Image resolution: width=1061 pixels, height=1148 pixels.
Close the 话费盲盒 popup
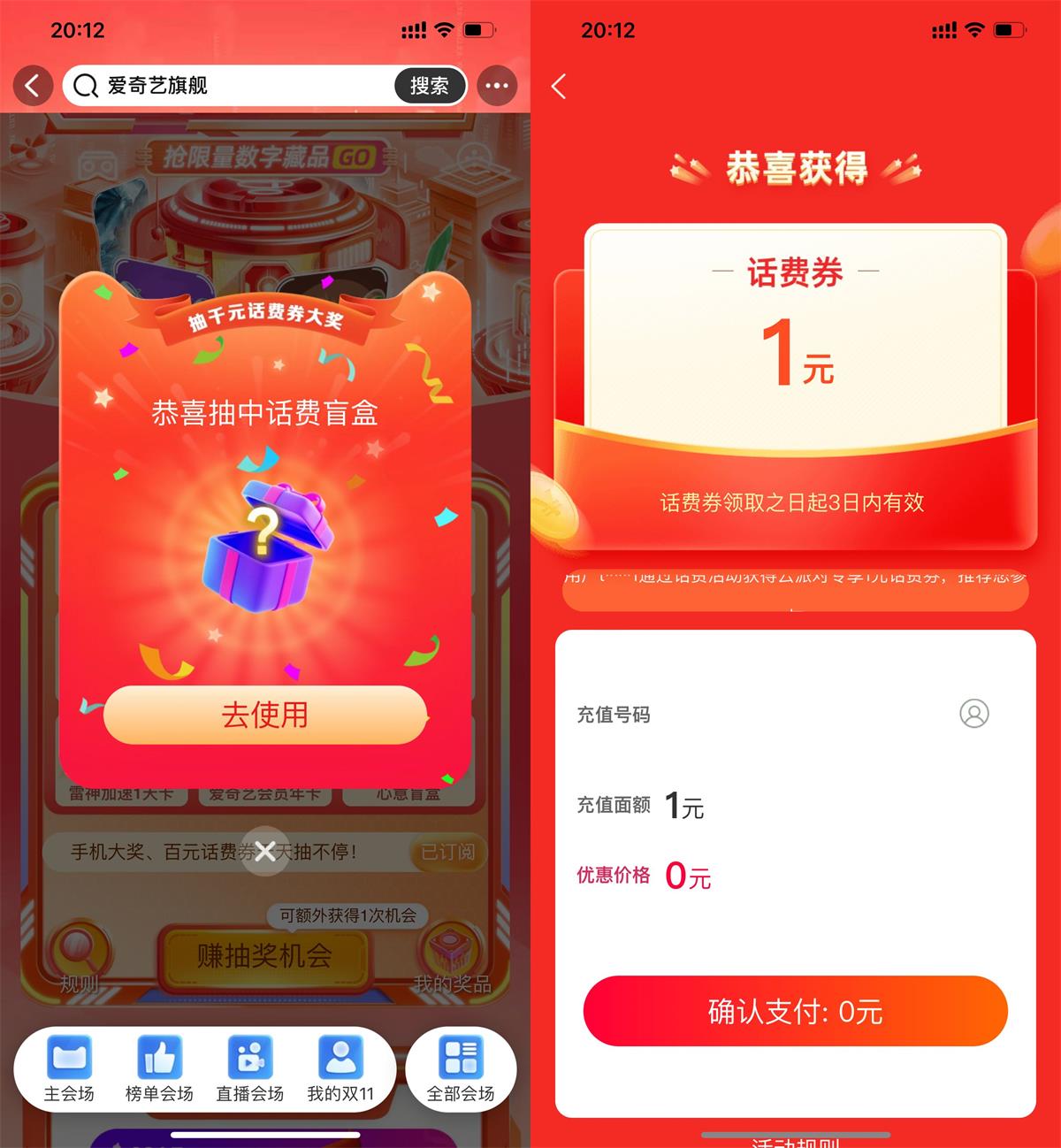[x=265, y=851]
